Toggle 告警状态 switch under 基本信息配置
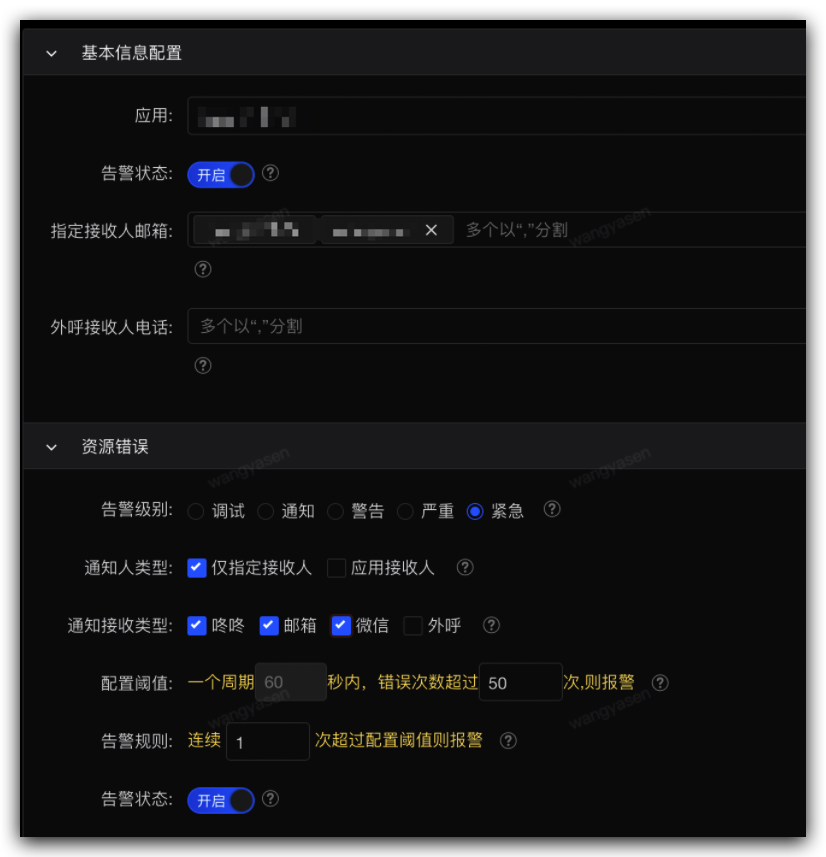The height and width of the screenshot is (857, 826). (221, 175)
